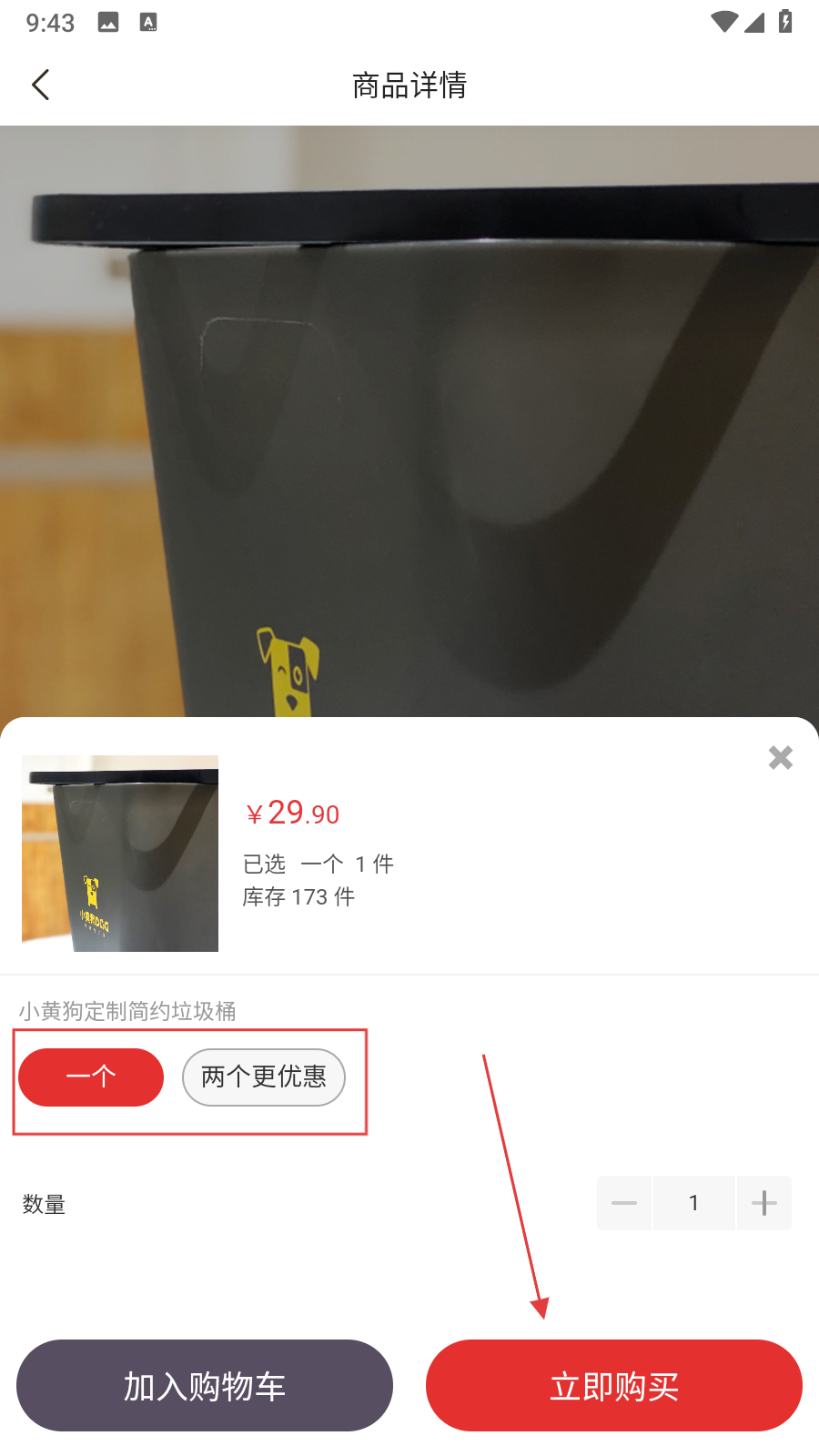Close the product options sheet

tap(780, 757)
